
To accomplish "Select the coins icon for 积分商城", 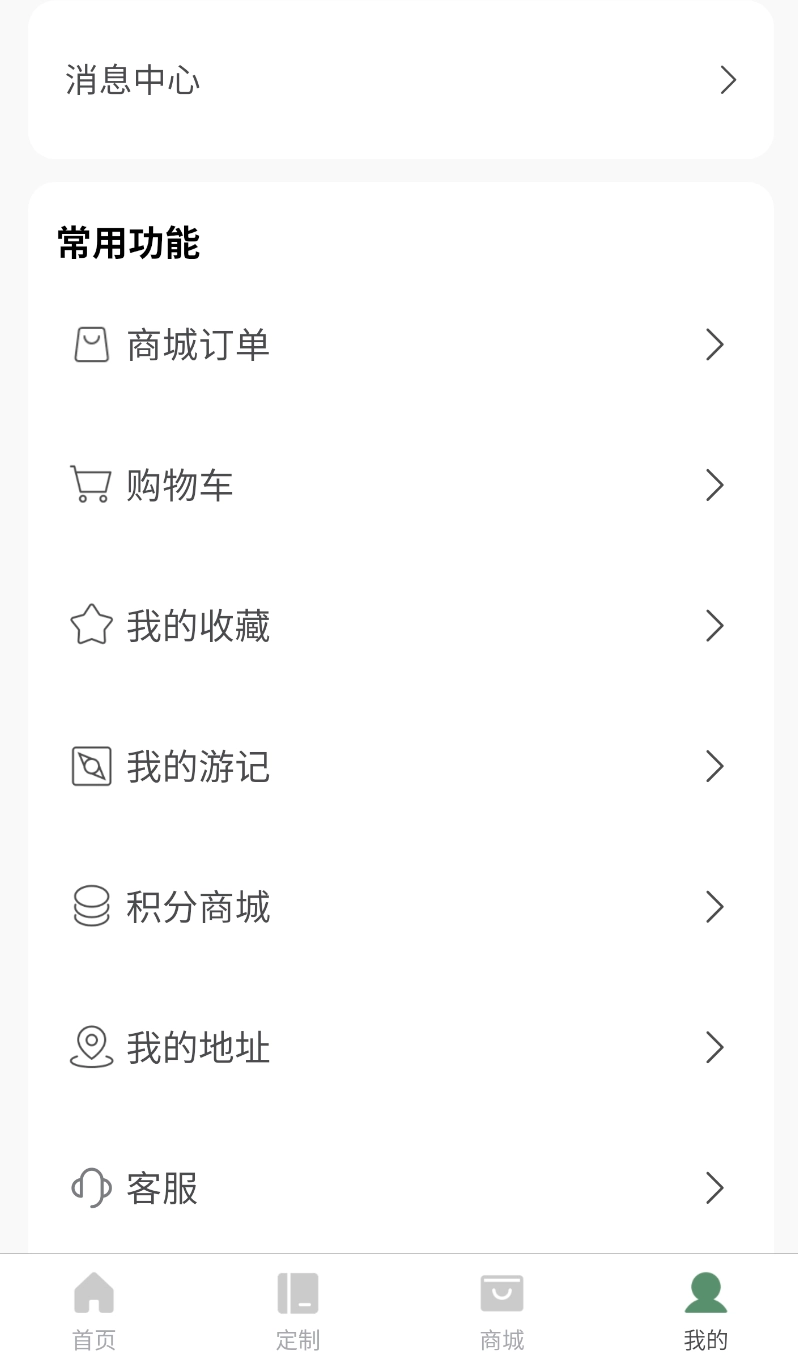I will (x=91, y=907).
